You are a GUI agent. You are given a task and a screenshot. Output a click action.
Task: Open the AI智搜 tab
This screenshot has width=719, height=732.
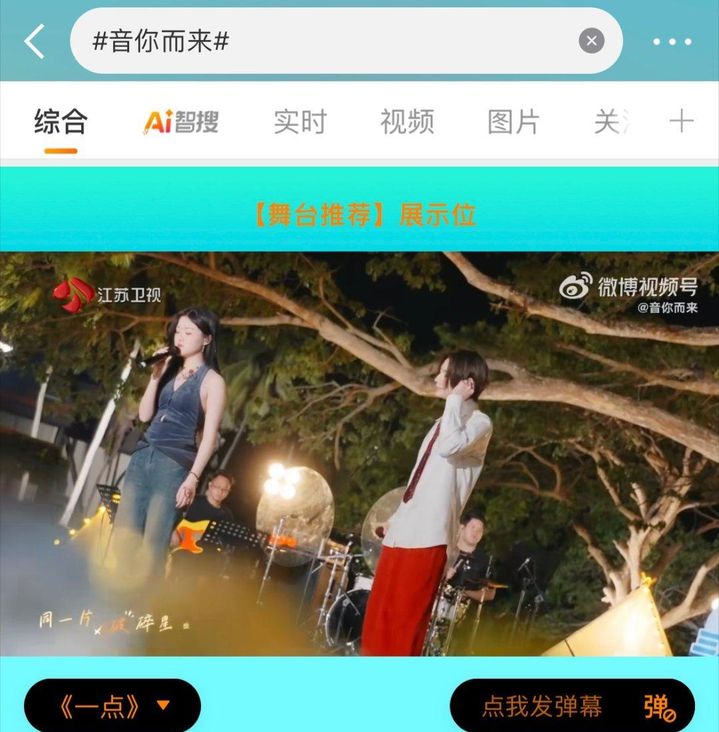point(181,122)
